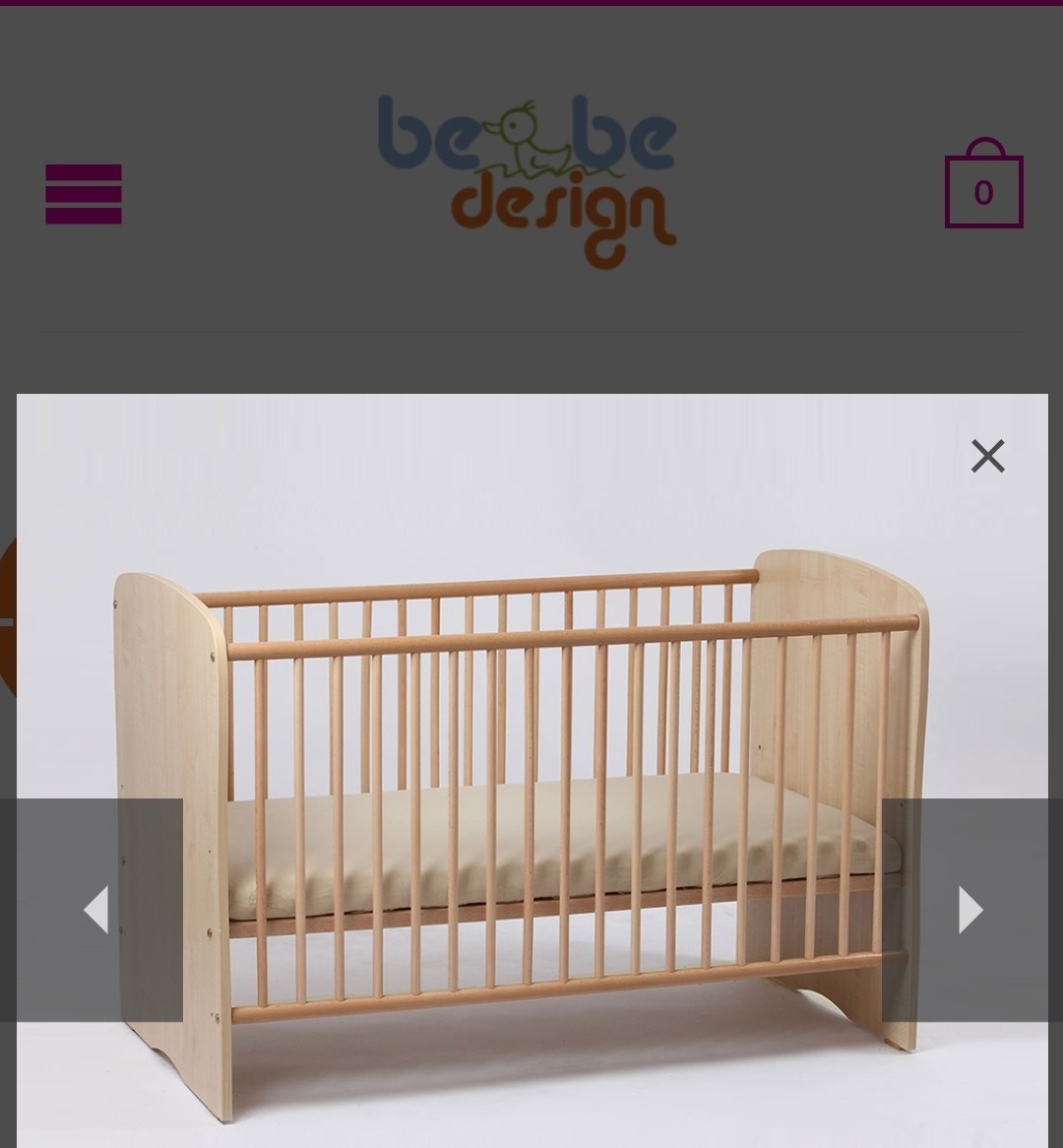The width and height of the screenshot is (1063, 1148).
Task: Close the crib image lightbox
Action: [x=987, y=456]
